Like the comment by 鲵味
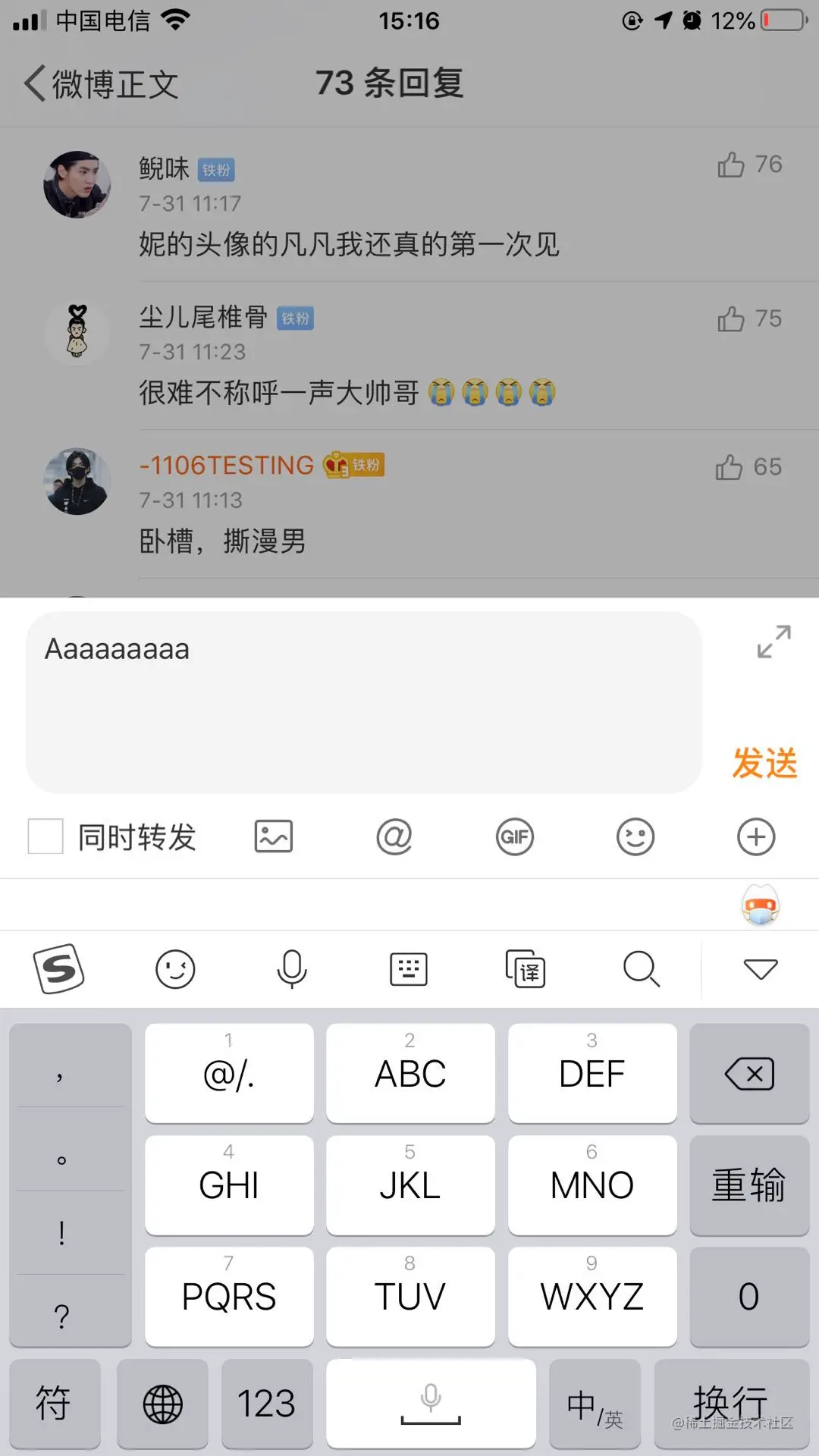 pos(732,165)
